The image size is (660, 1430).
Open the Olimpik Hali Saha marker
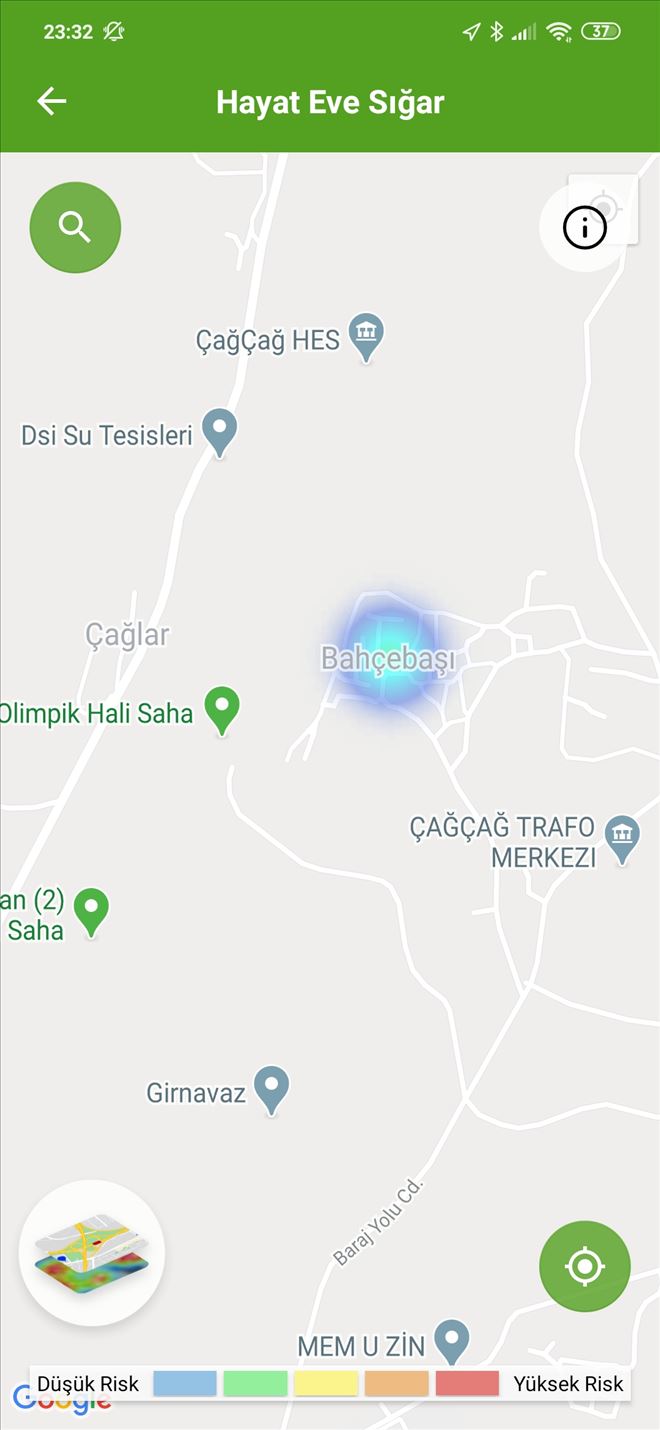[222, 708]
